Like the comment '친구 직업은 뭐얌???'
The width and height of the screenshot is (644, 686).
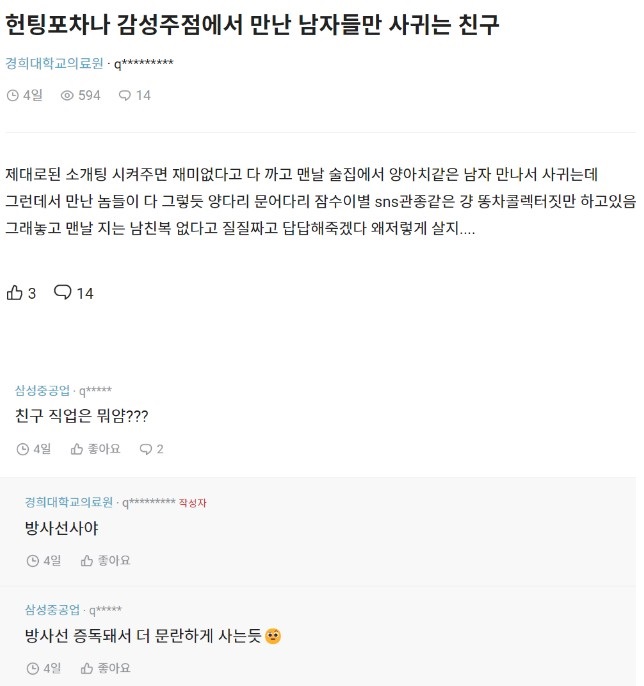coord(96,449)
